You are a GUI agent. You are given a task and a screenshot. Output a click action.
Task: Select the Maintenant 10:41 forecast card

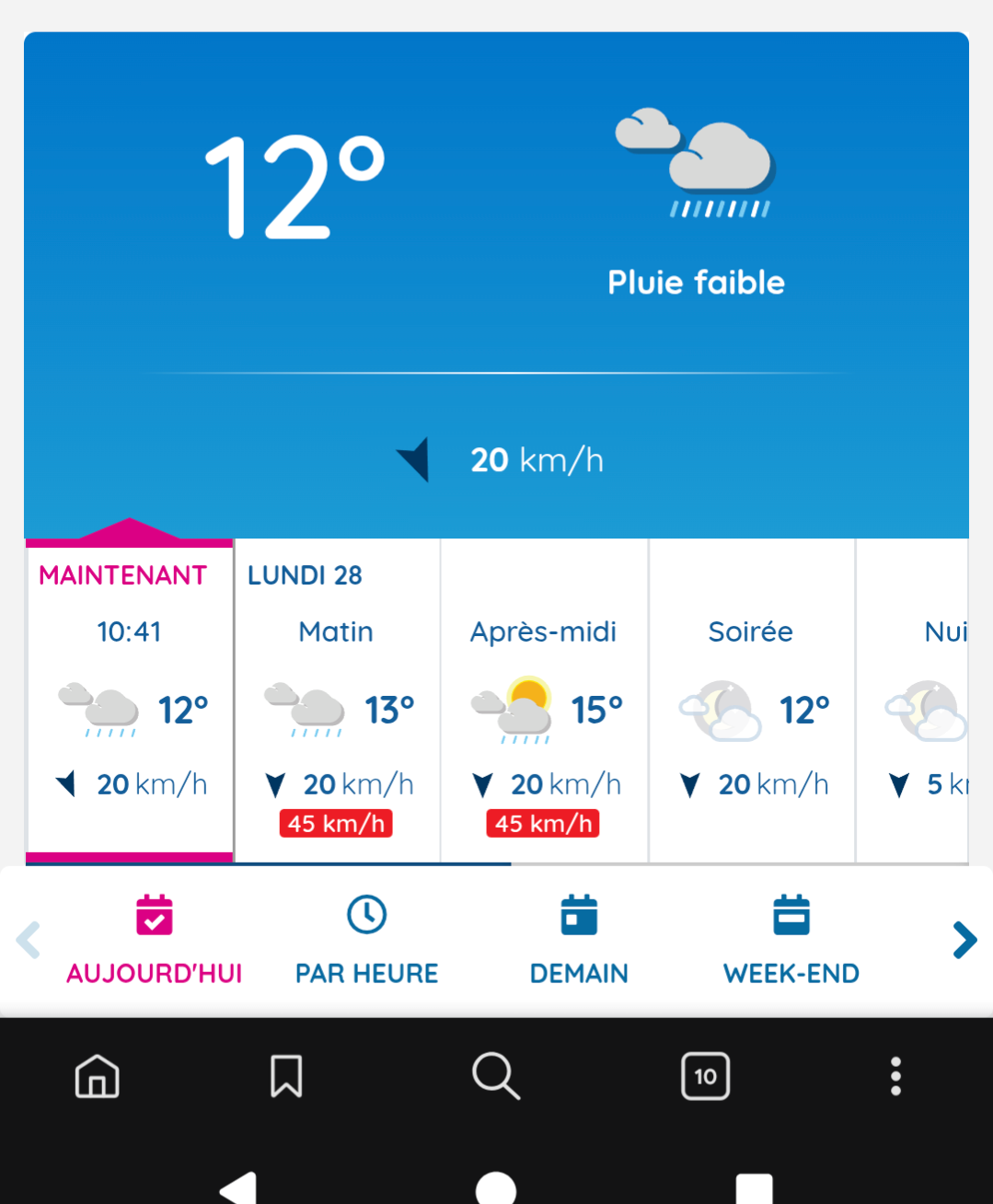pos(130,700)
